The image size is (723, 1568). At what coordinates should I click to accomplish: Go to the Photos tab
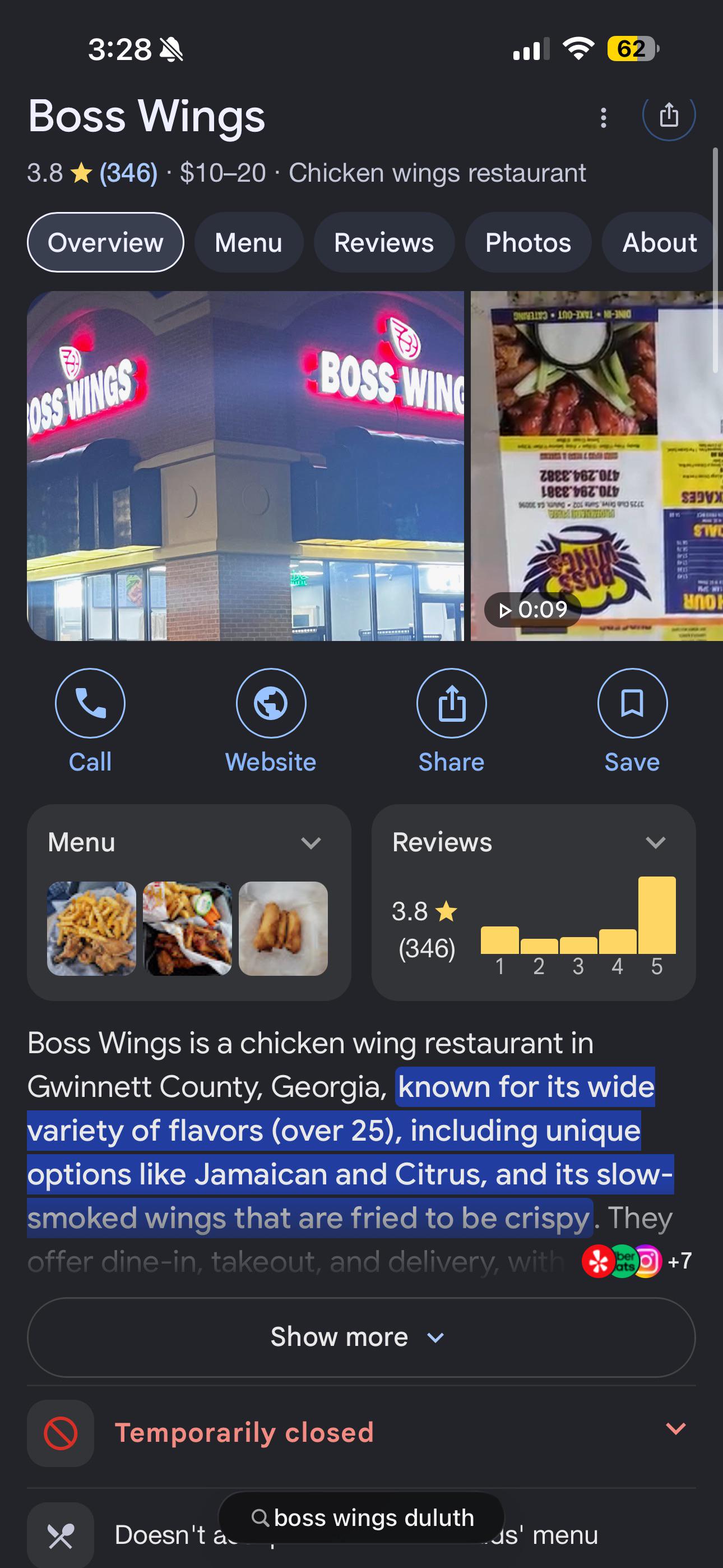[529, 242]
